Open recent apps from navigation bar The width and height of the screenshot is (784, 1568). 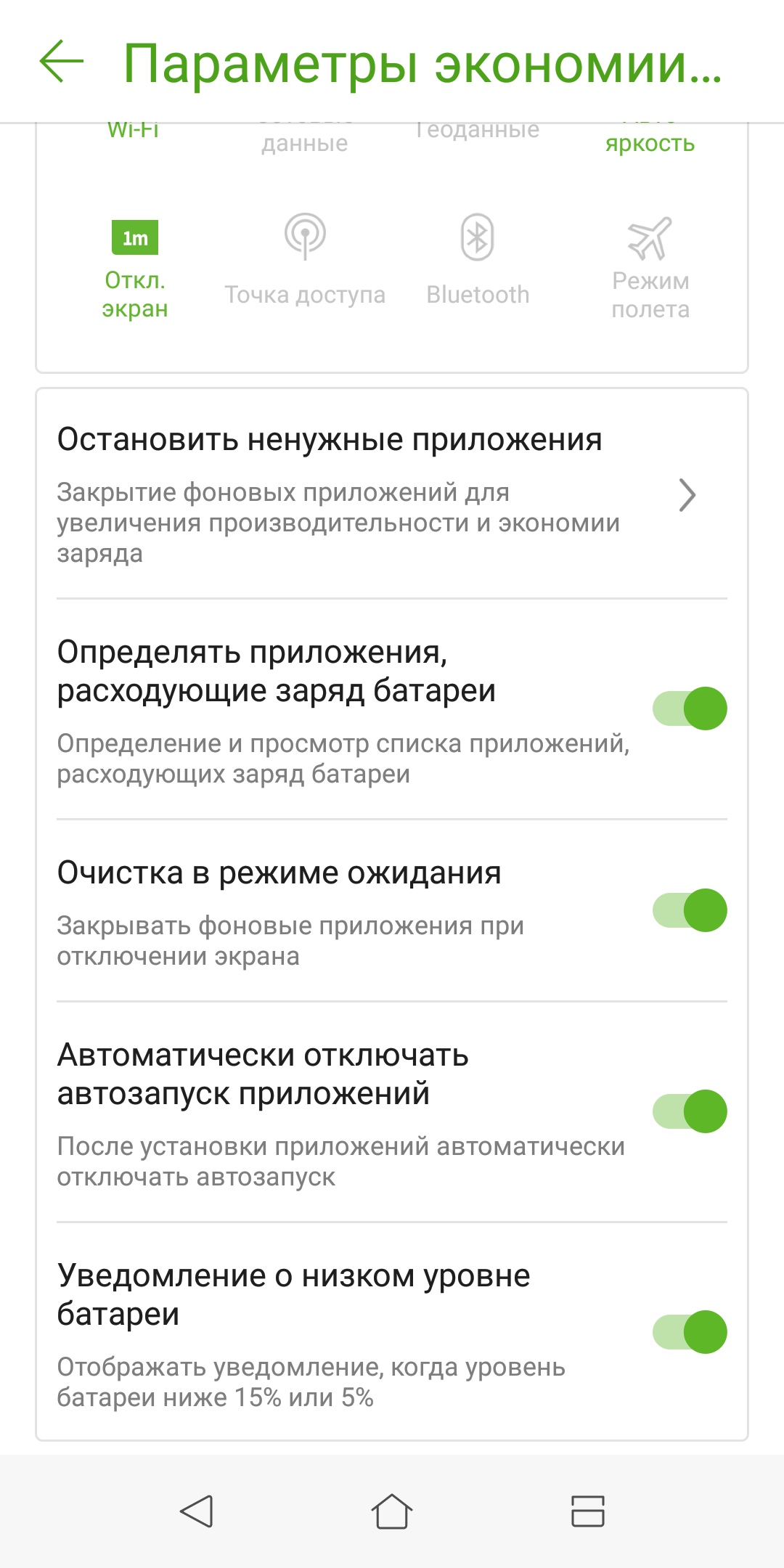[588, 1511]
